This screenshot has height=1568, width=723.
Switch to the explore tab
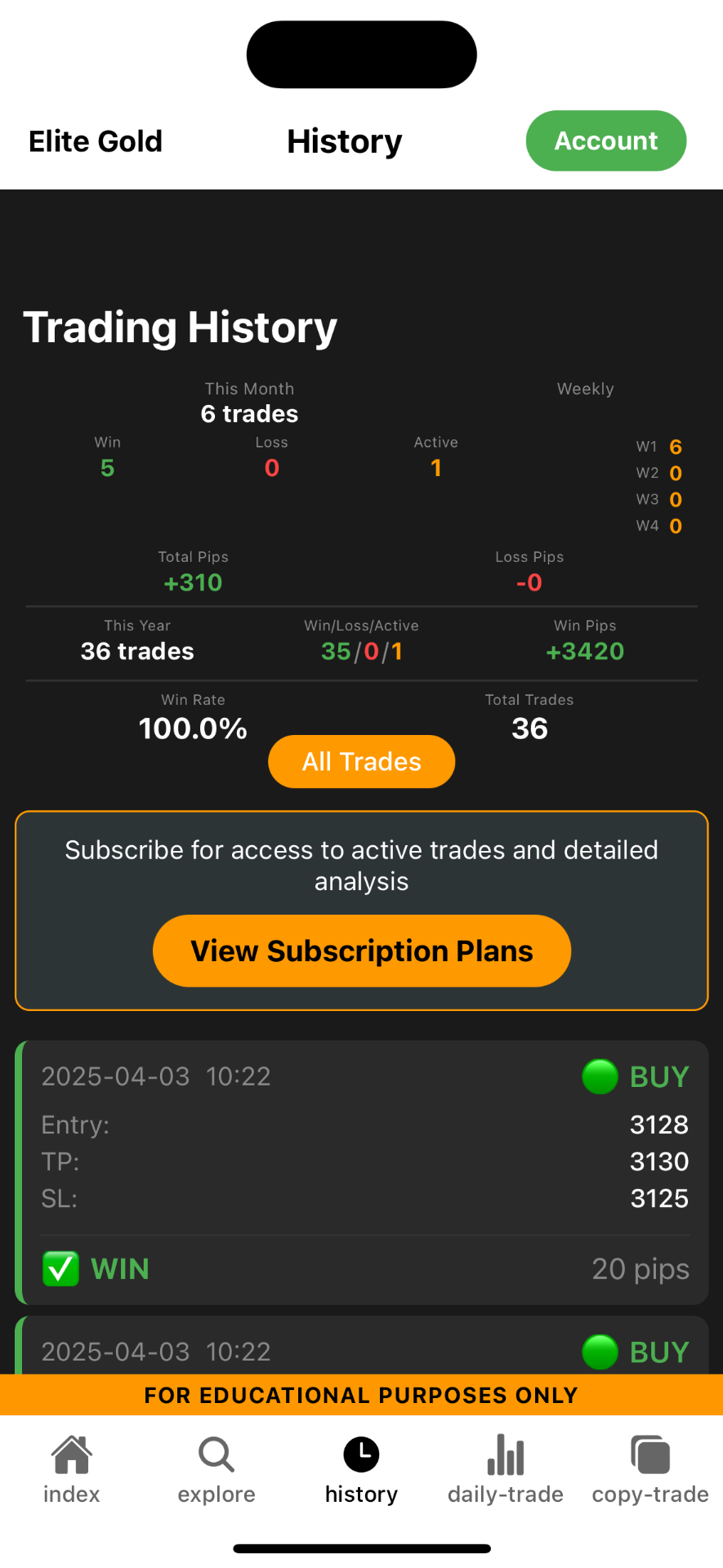216,1469
